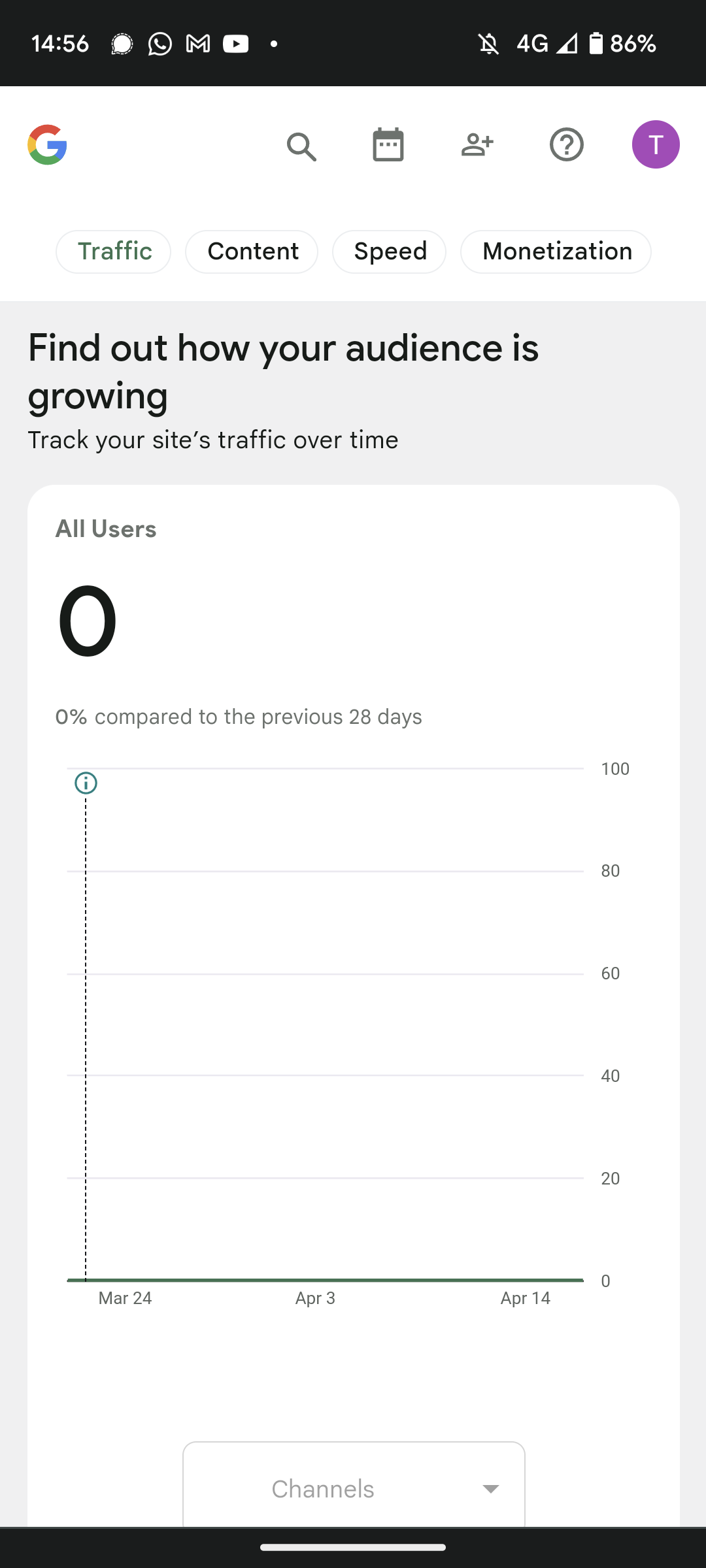Open the search icon
The image size is (706, 1568).
(x=301, y=146)
